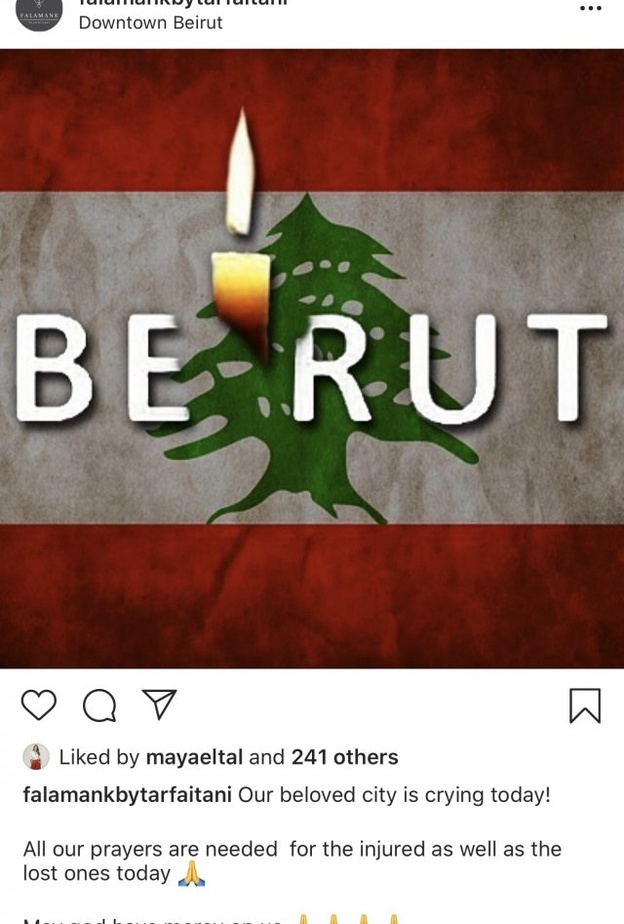Open the post's three-dot options menu
This screenshot has width=624, height=924.
(591, 8)
